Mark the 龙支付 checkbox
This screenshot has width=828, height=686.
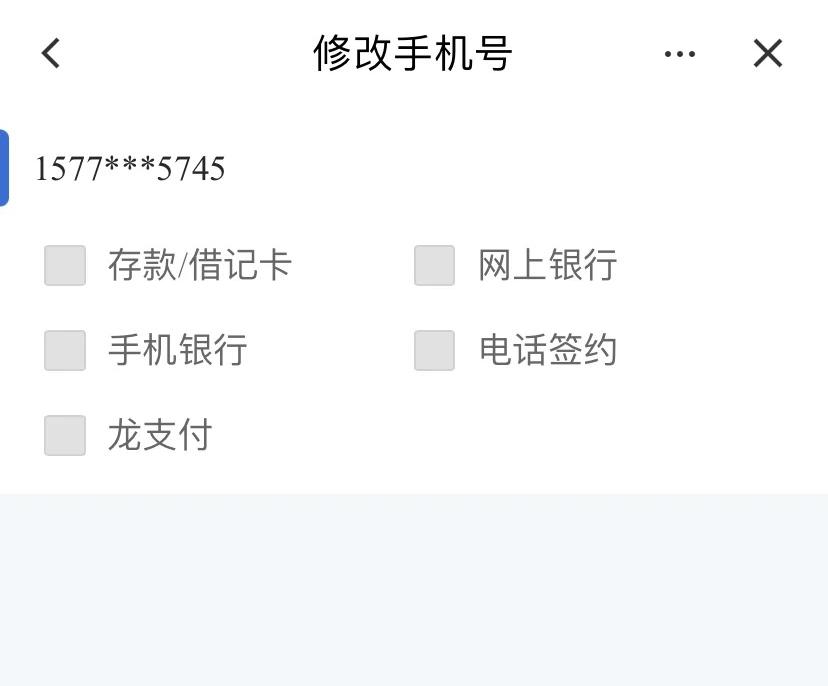(x=65, y=436)
